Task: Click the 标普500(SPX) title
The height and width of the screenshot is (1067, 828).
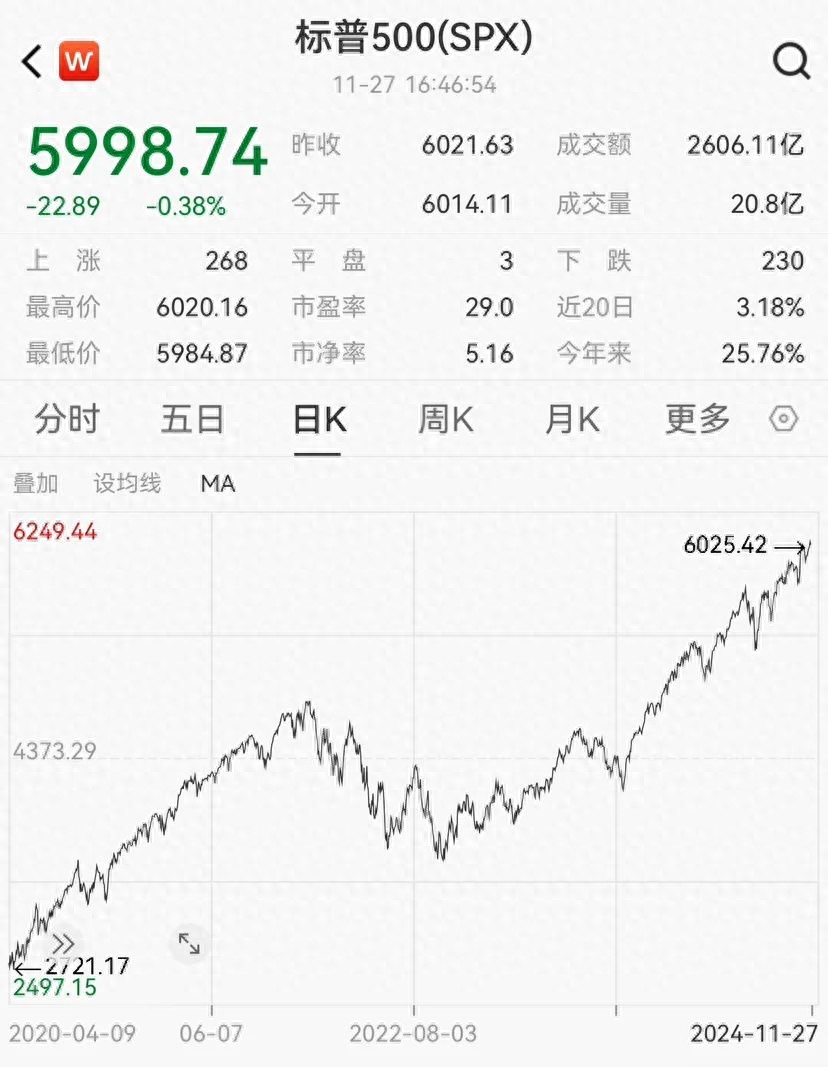Action: tap(414, 41)
